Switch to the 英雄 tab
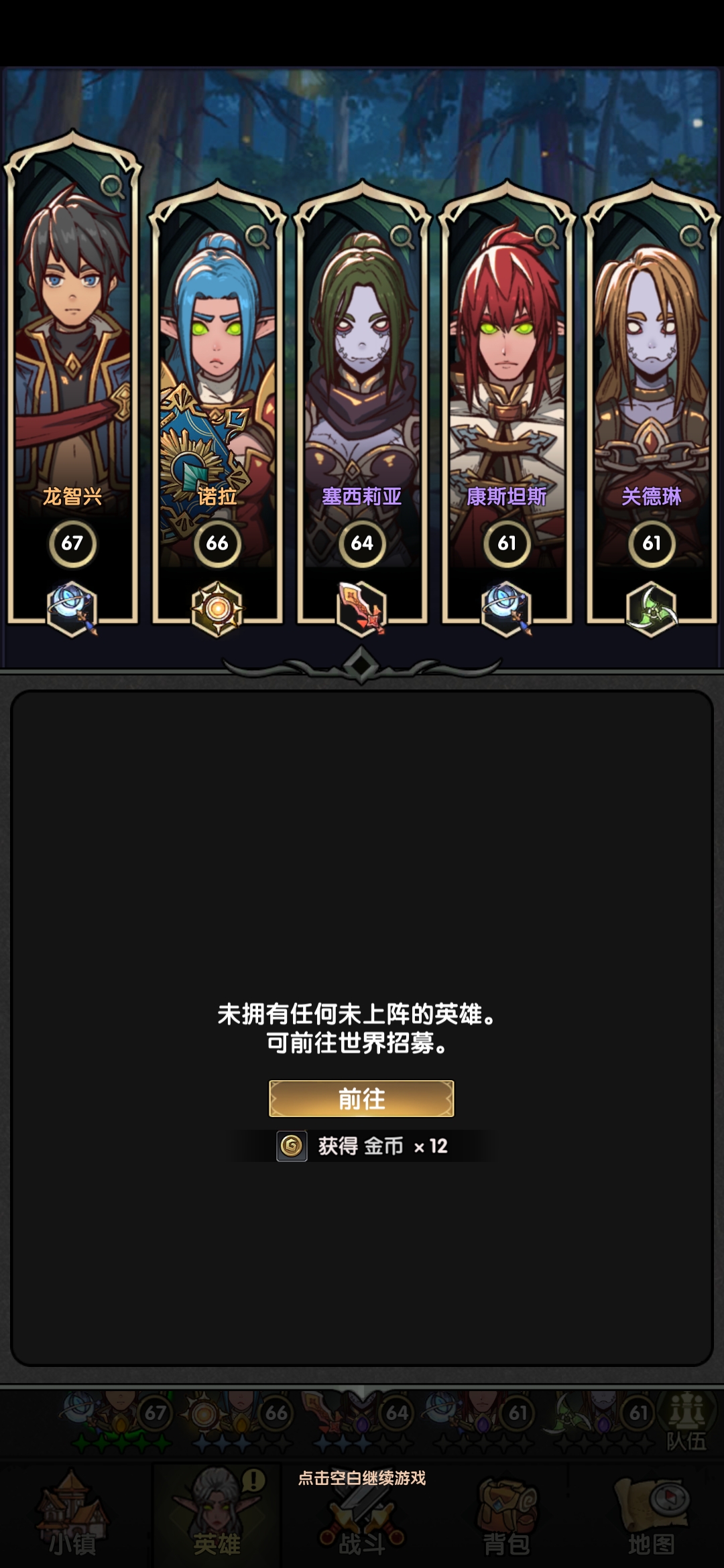Image resolution: width=724 pixels, height=1568 pixels. click(217, 1518)
